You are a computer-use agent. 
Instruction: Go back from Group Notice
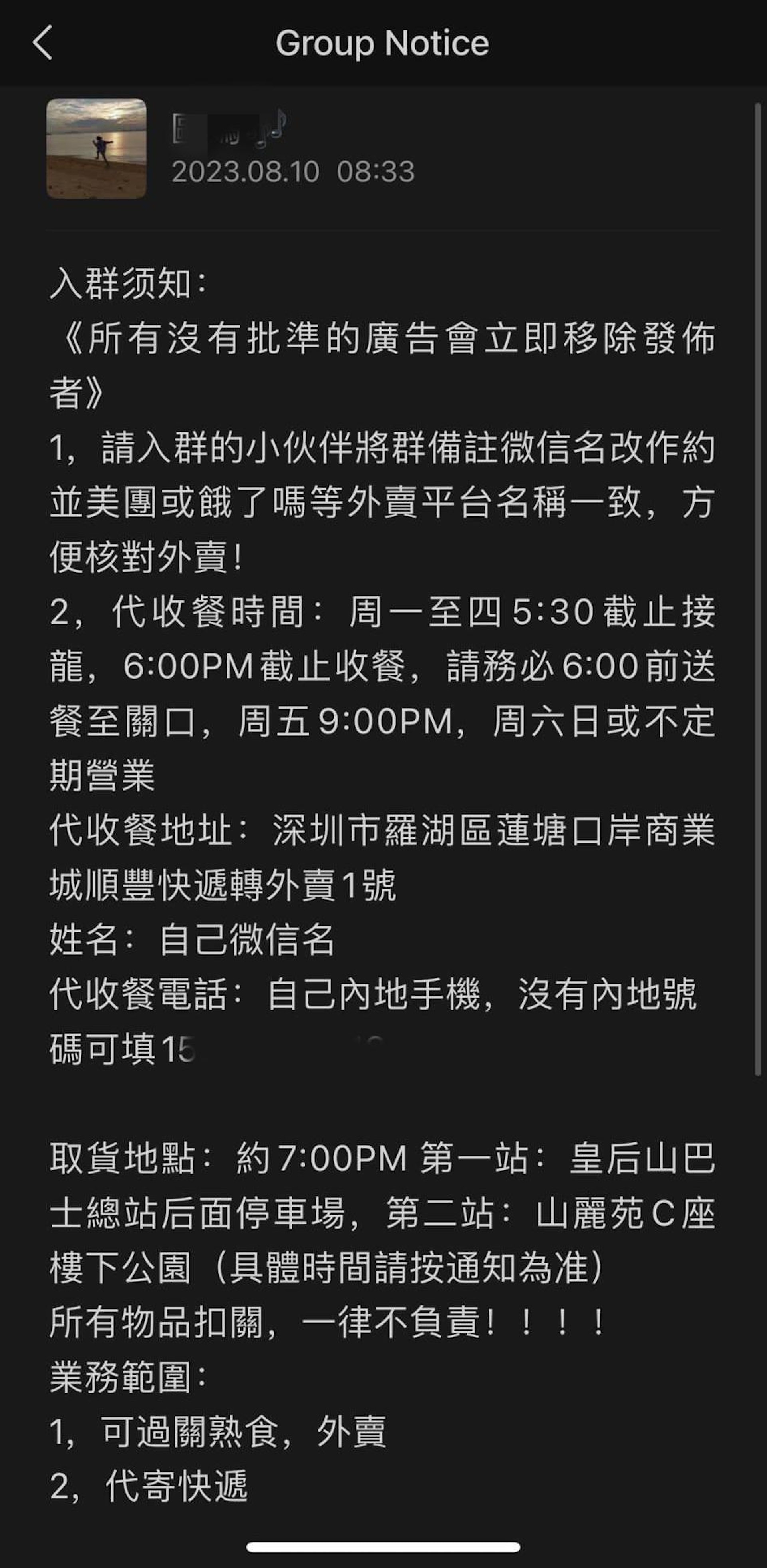[43, 43]
